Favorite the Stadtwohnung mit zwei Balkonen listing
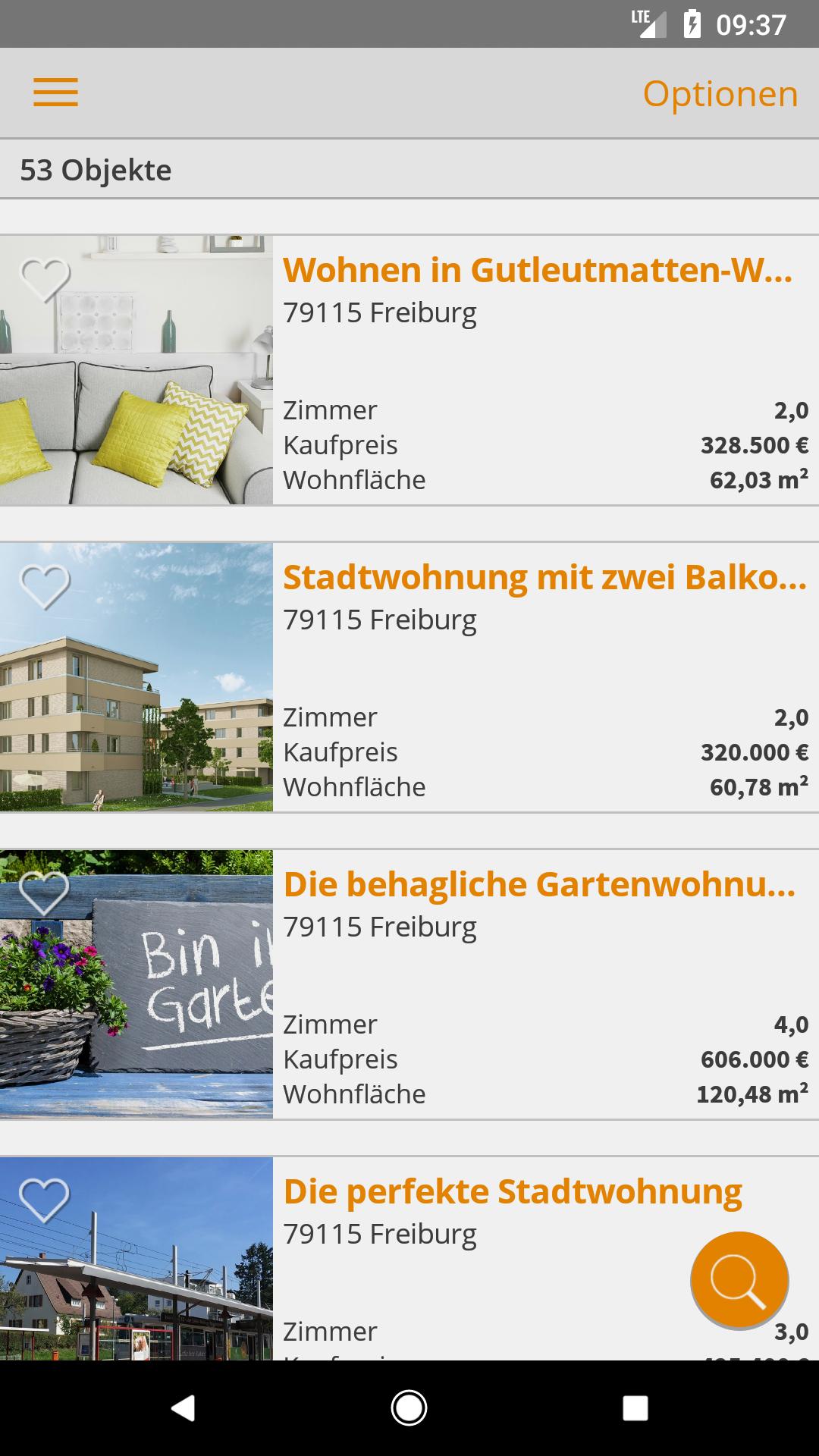Image resolution: width=819 pixels, height=1456 pixels. click(x=44, y=586)
